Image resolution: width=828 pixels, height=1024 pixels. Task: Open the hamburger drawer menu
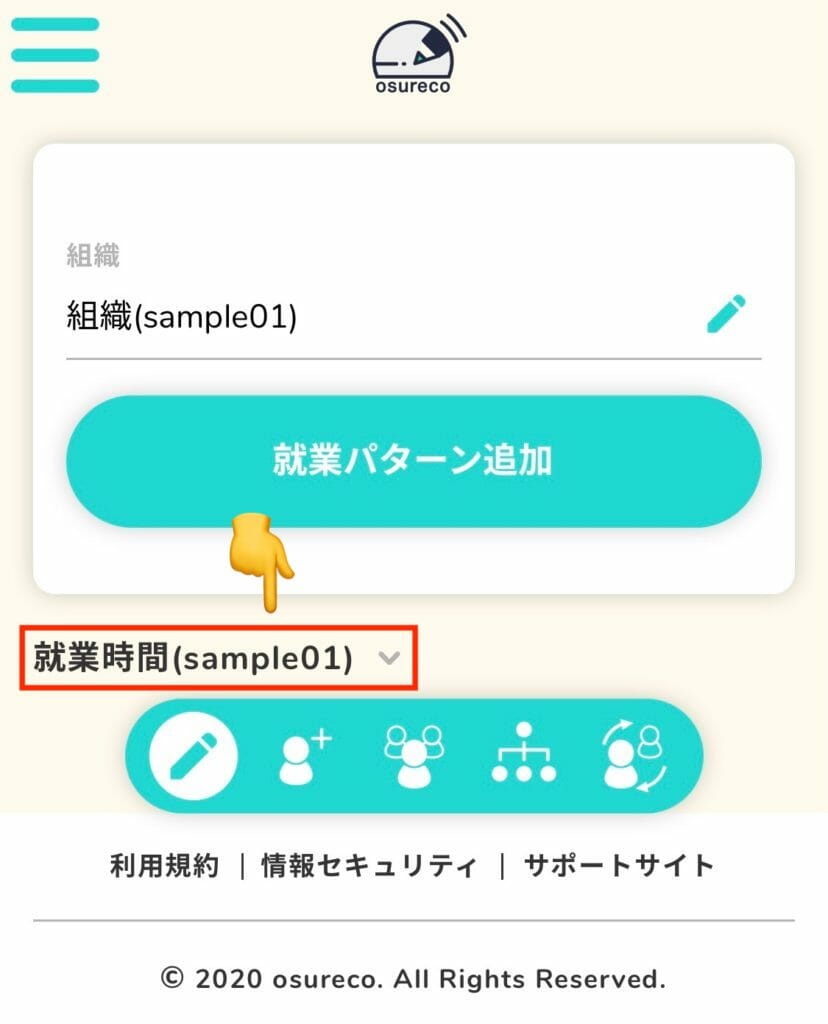(x=55, y=55)
